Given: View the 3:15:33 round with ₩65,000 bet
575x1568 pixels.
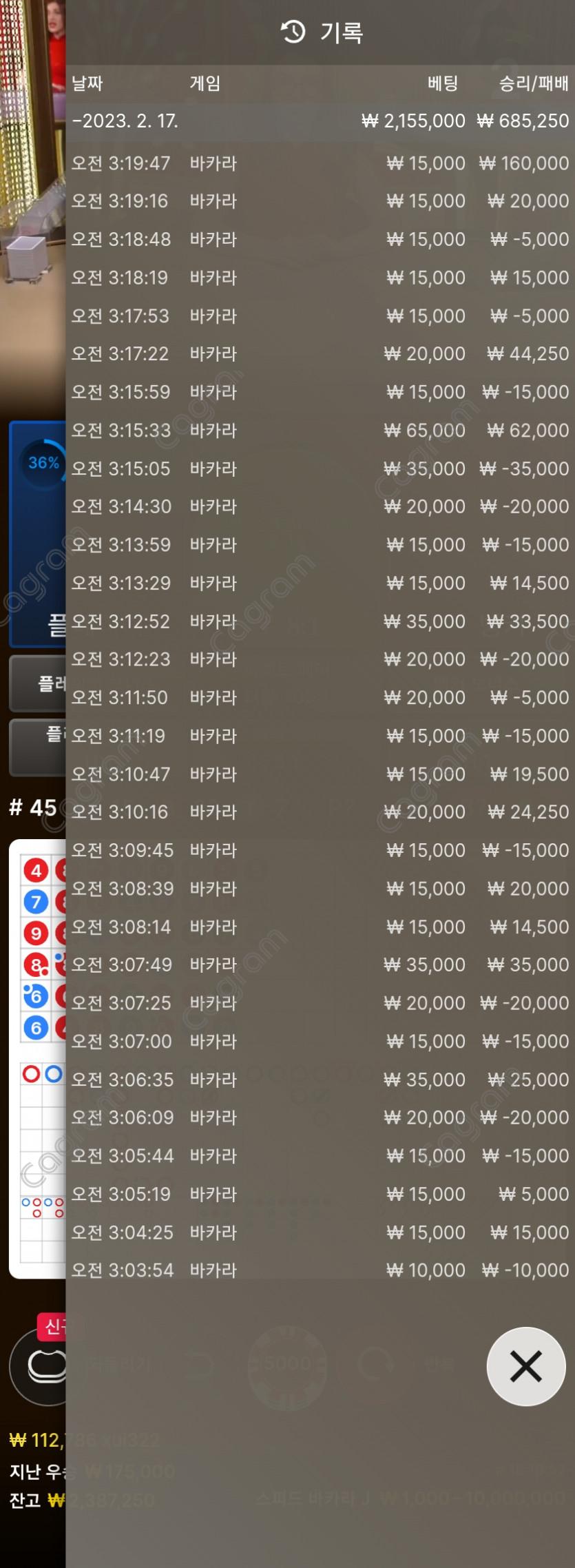Looking at the screenshot, I should [320, 431].
